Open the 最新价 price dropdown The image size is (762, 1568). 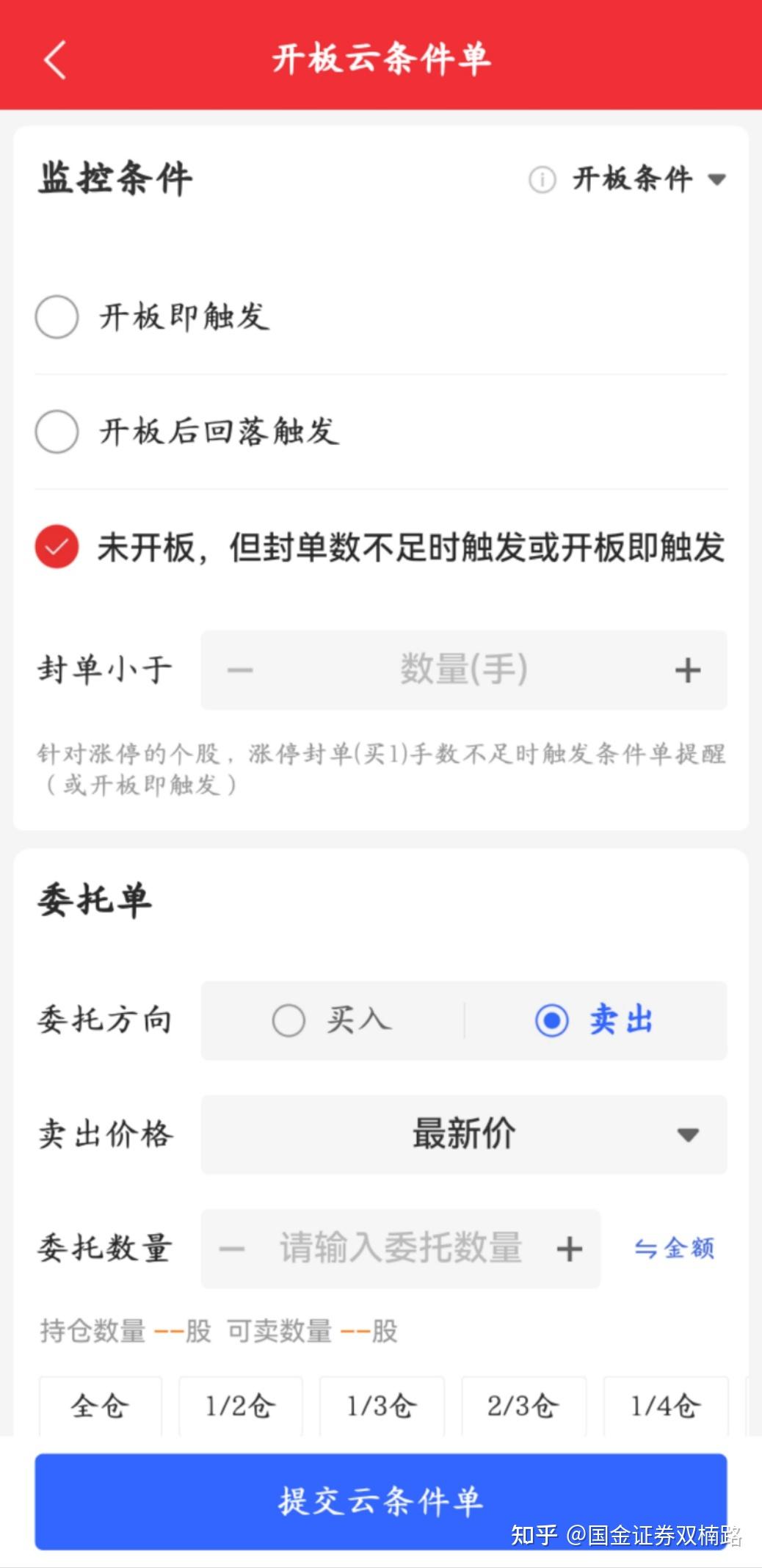click(465, 1136)
